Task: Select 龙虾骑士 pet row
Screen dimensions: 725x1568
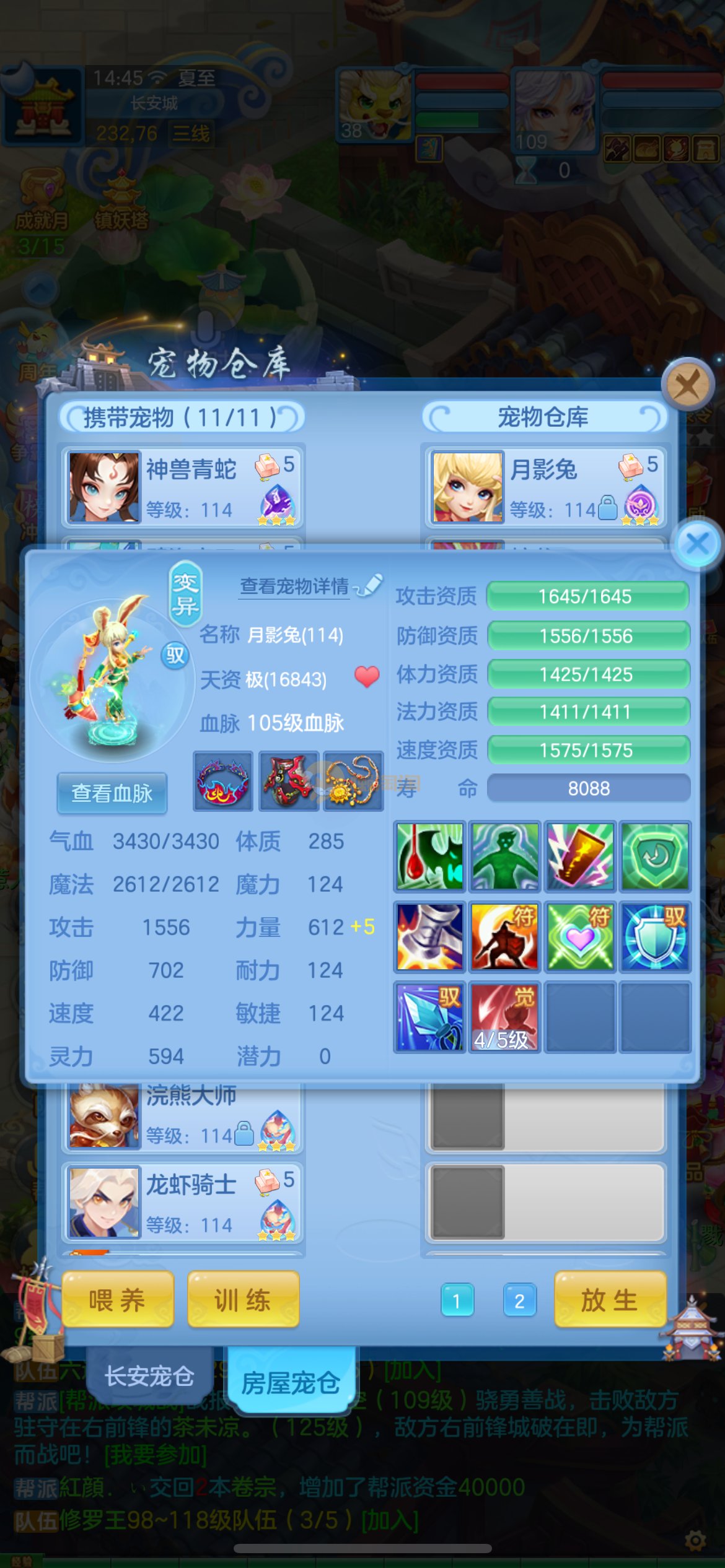Action: tap(182, 1203)
